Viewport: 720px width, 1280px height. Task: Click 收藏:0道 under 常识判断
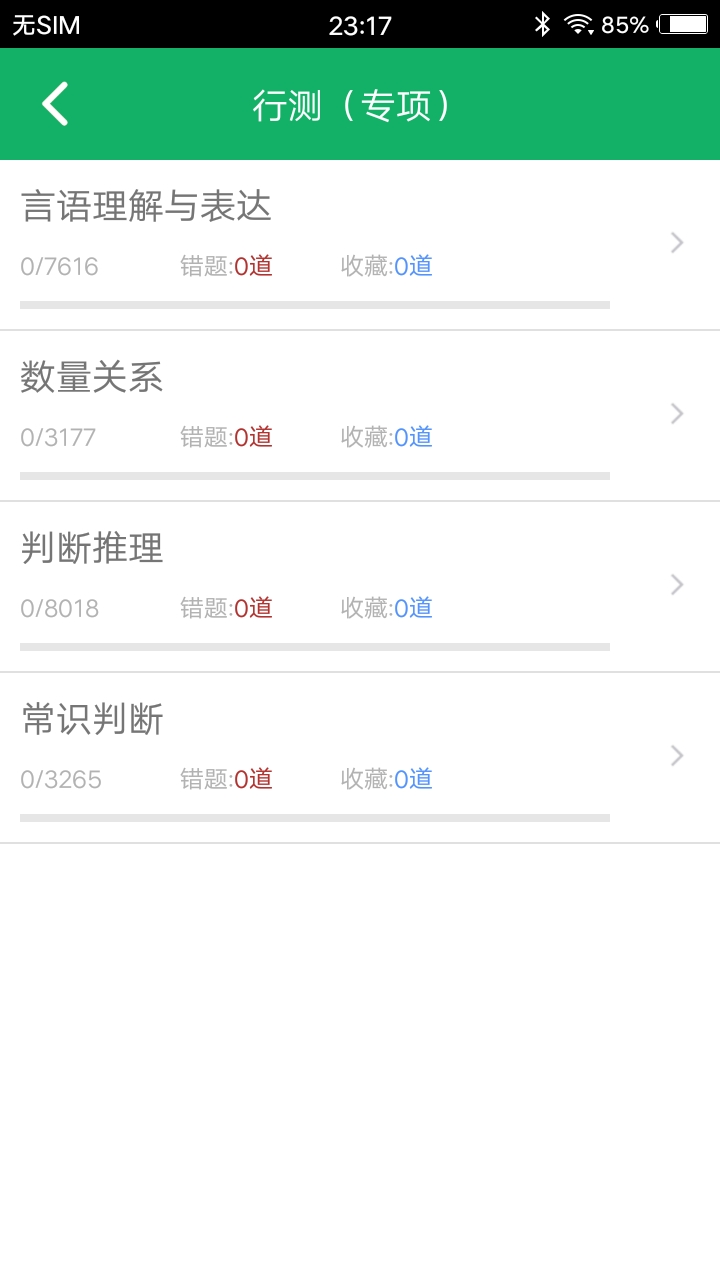point(385,779)
